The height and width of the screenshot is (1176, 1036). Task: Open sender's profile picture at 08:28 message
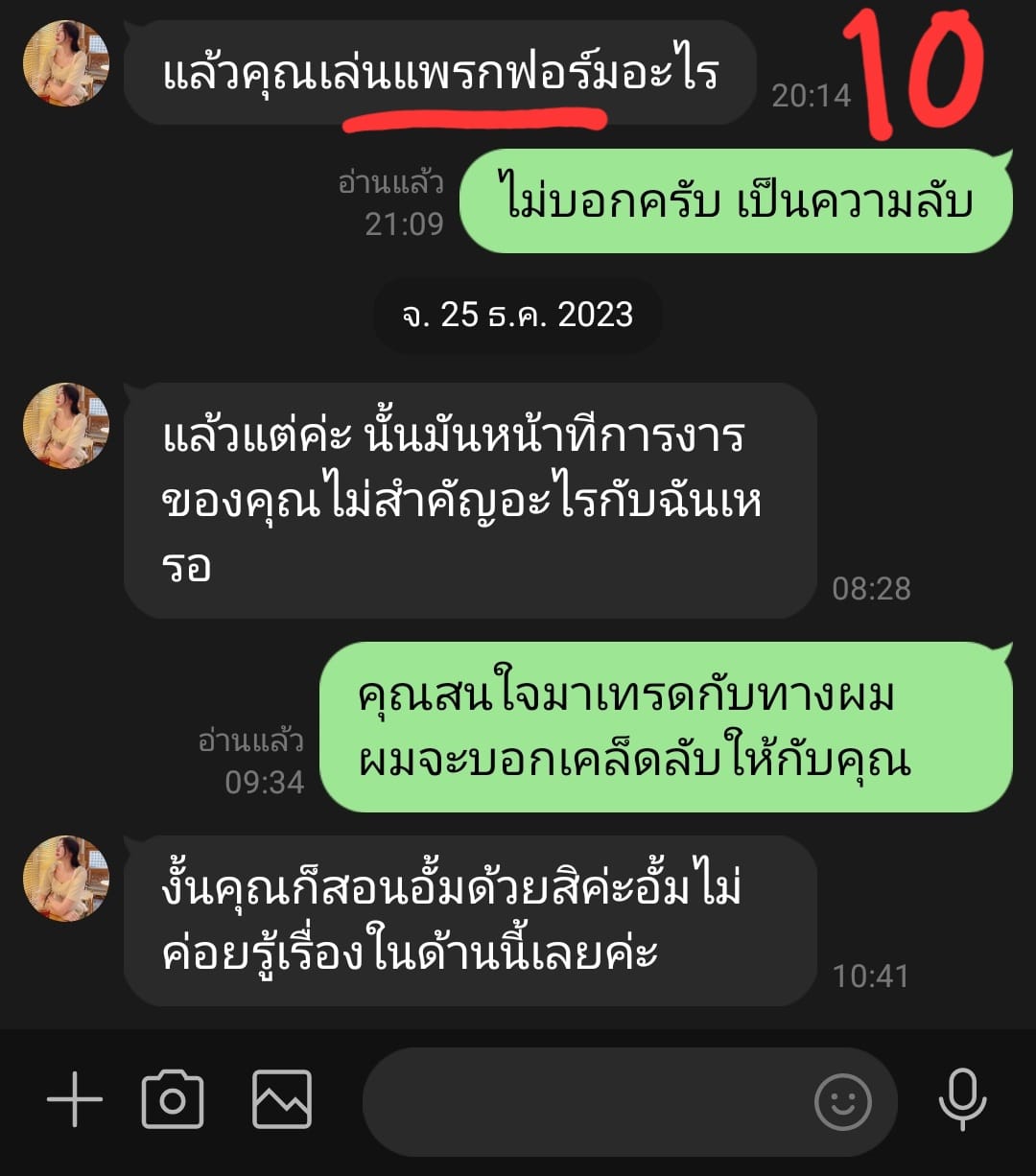coord(66,426)
